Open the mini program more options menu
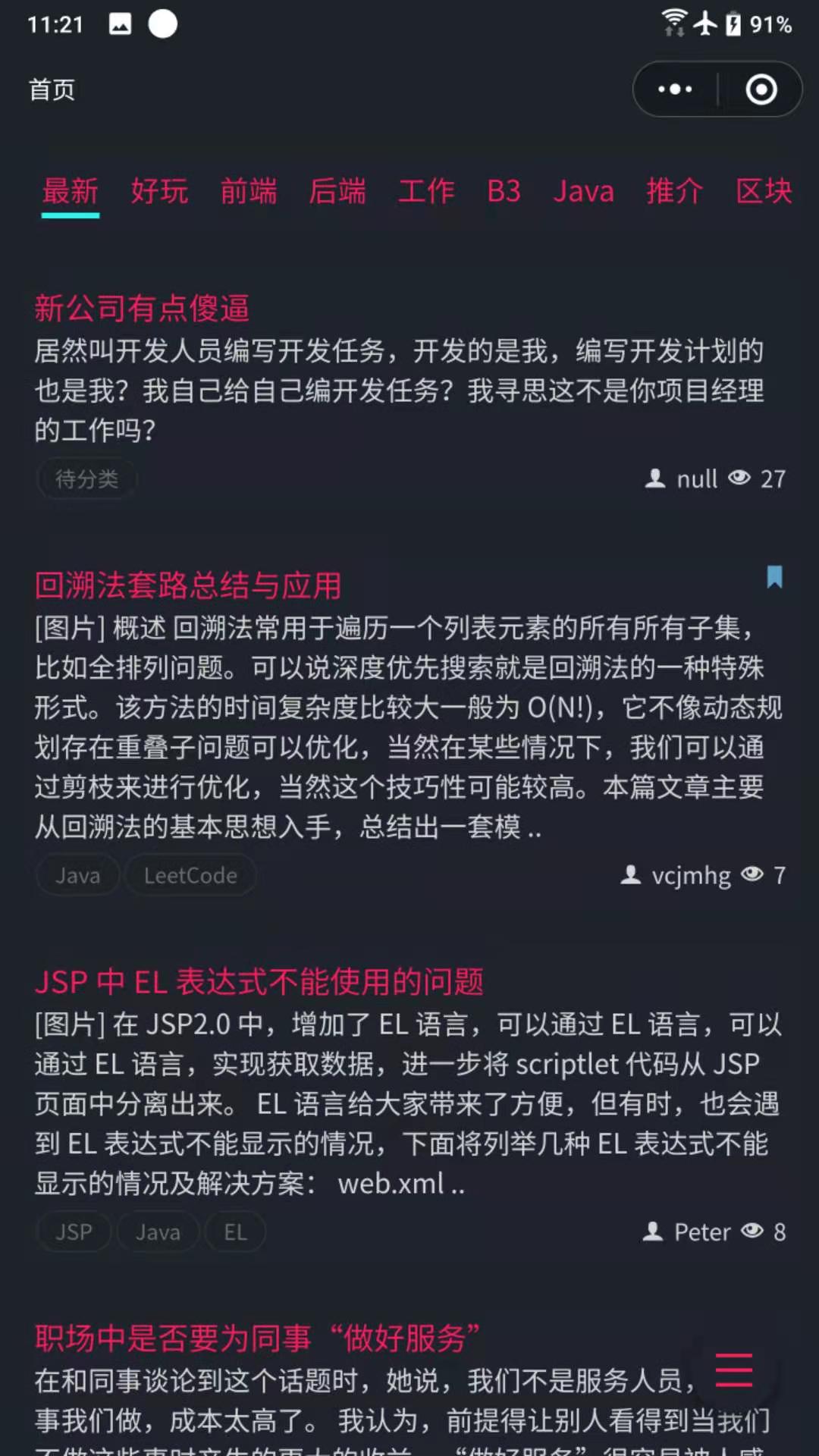 (x=675, y=89)
